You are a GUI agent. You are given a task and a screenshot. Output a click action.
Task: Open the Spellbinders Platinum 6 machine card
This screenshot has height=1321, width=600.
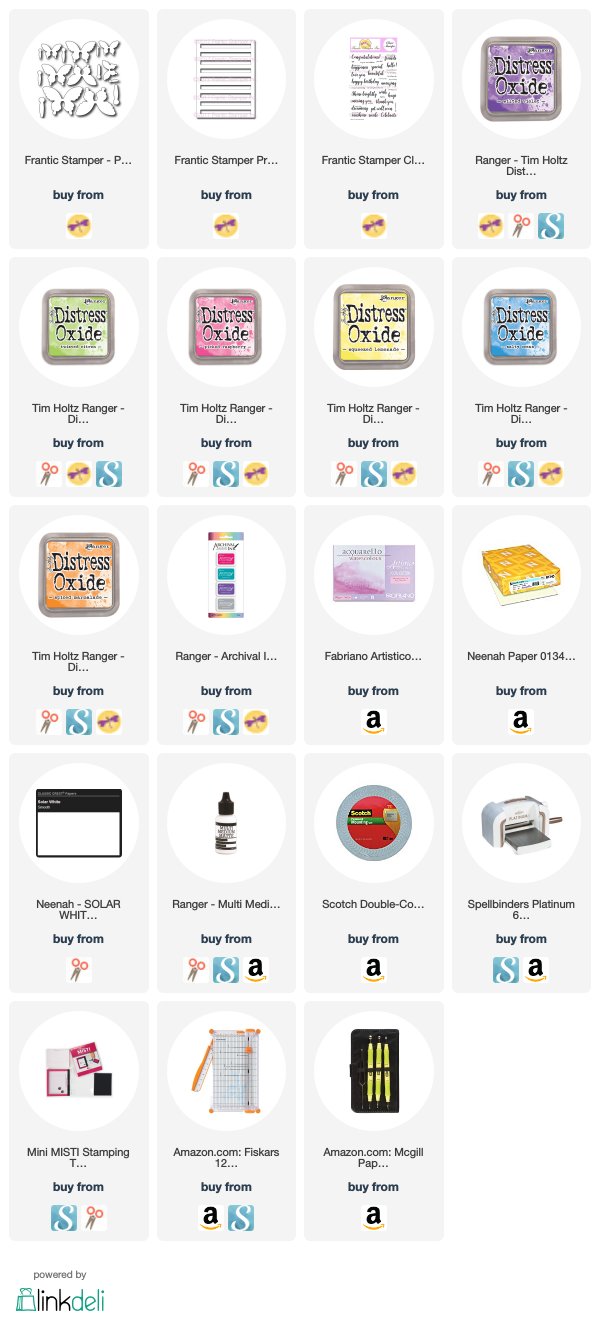click(521, 873)
